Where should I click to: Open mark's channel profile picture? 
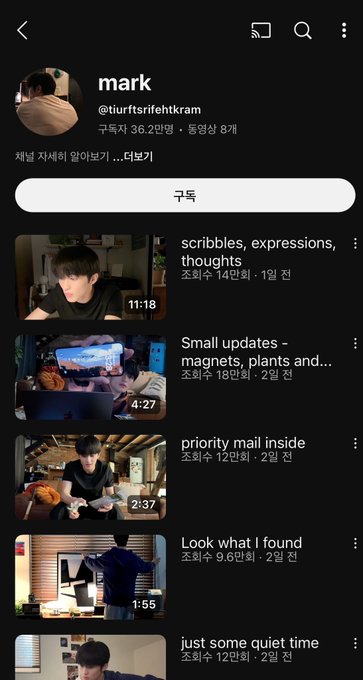click(x=50, y=102)
